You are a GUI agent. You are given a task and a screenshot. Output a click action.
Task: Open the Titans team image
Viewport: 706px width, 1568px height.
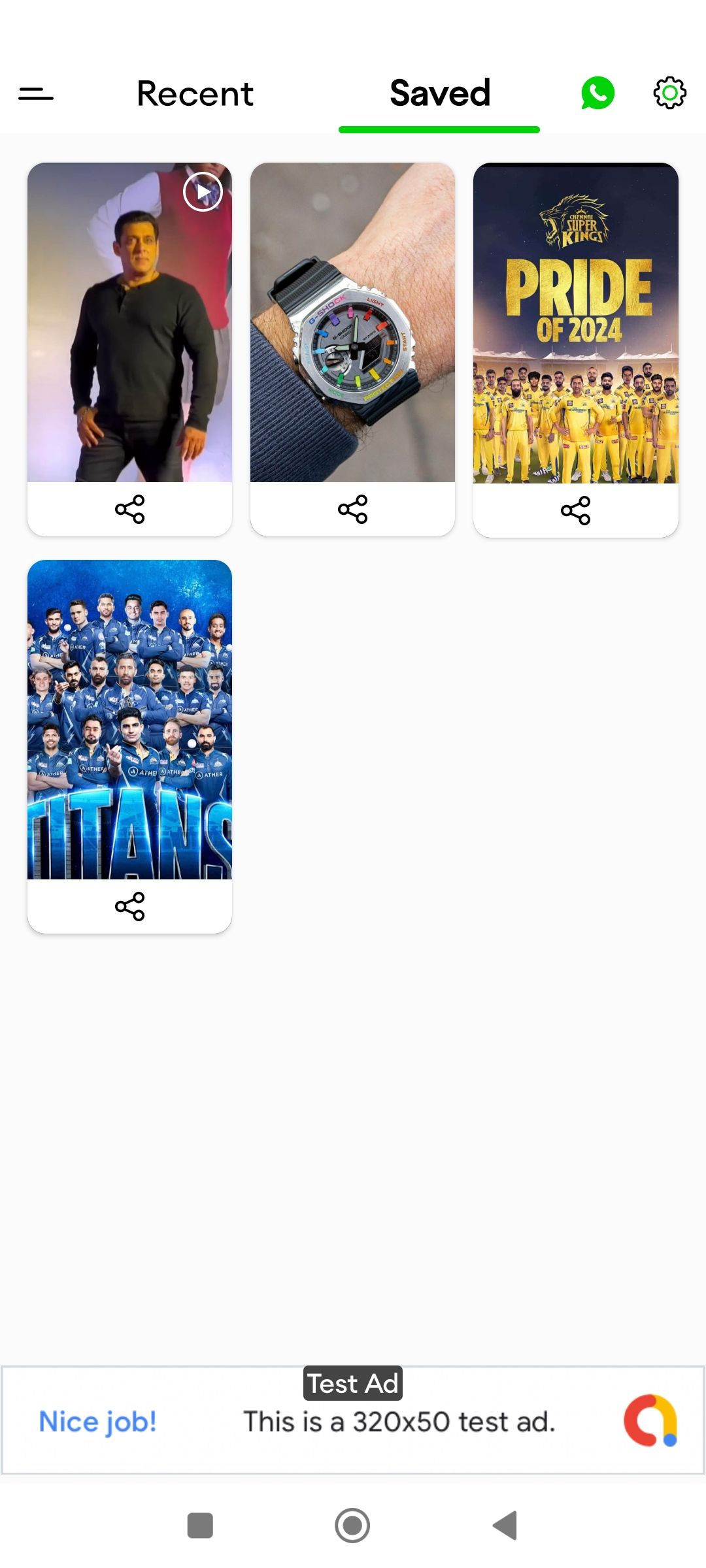click(129, 719)
